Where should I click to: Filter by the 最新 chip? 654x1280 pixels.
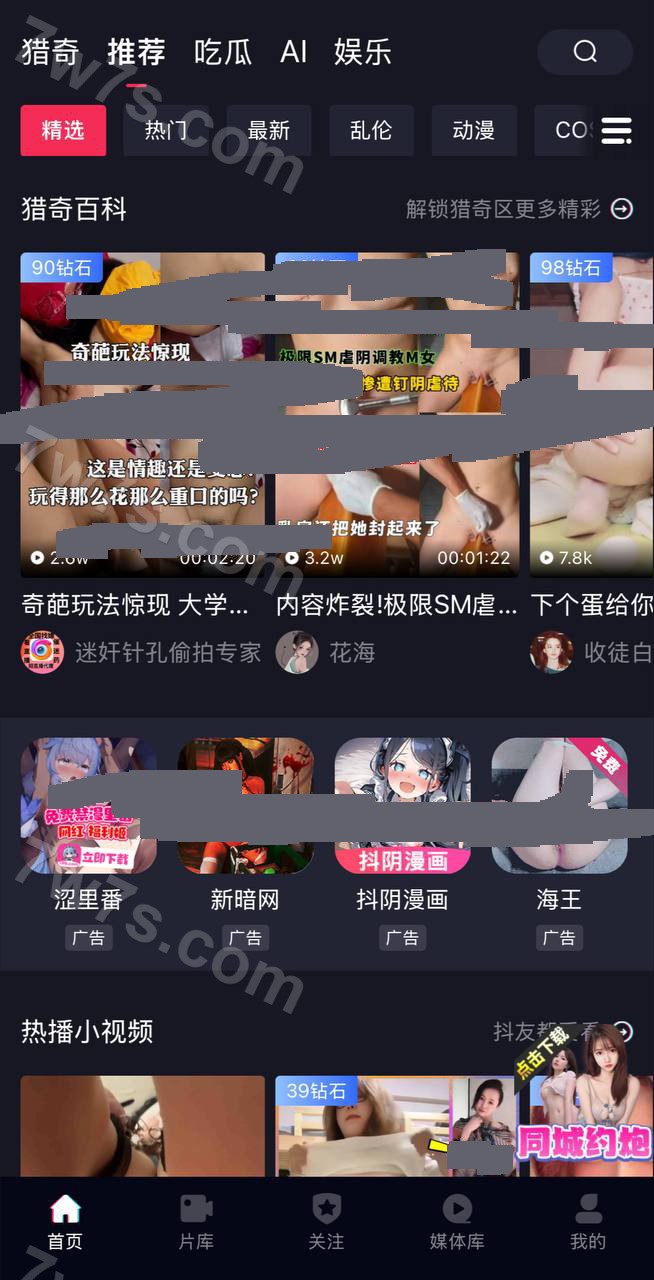[269, 131]
